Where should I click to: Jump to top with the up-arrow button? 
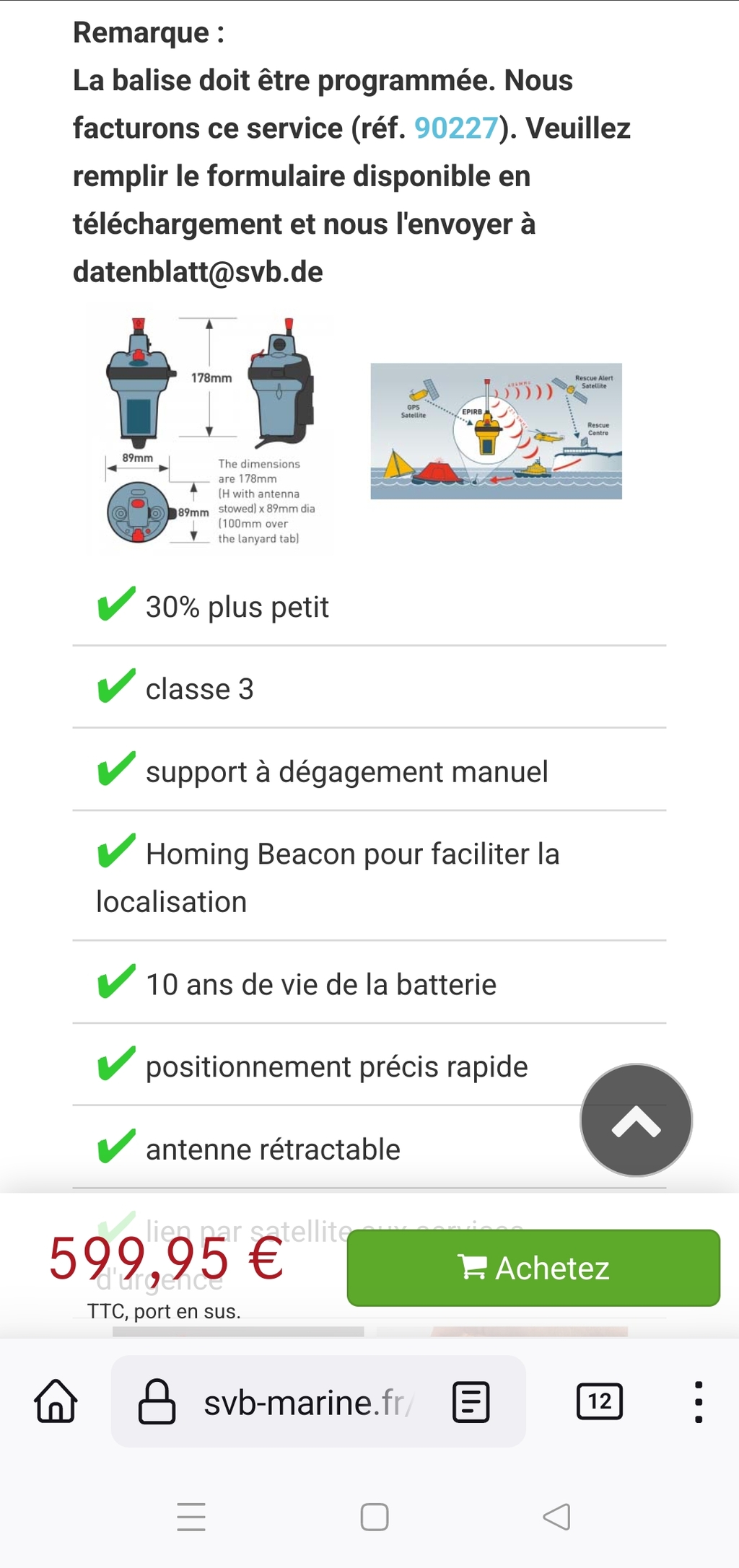coord(636,1120)
